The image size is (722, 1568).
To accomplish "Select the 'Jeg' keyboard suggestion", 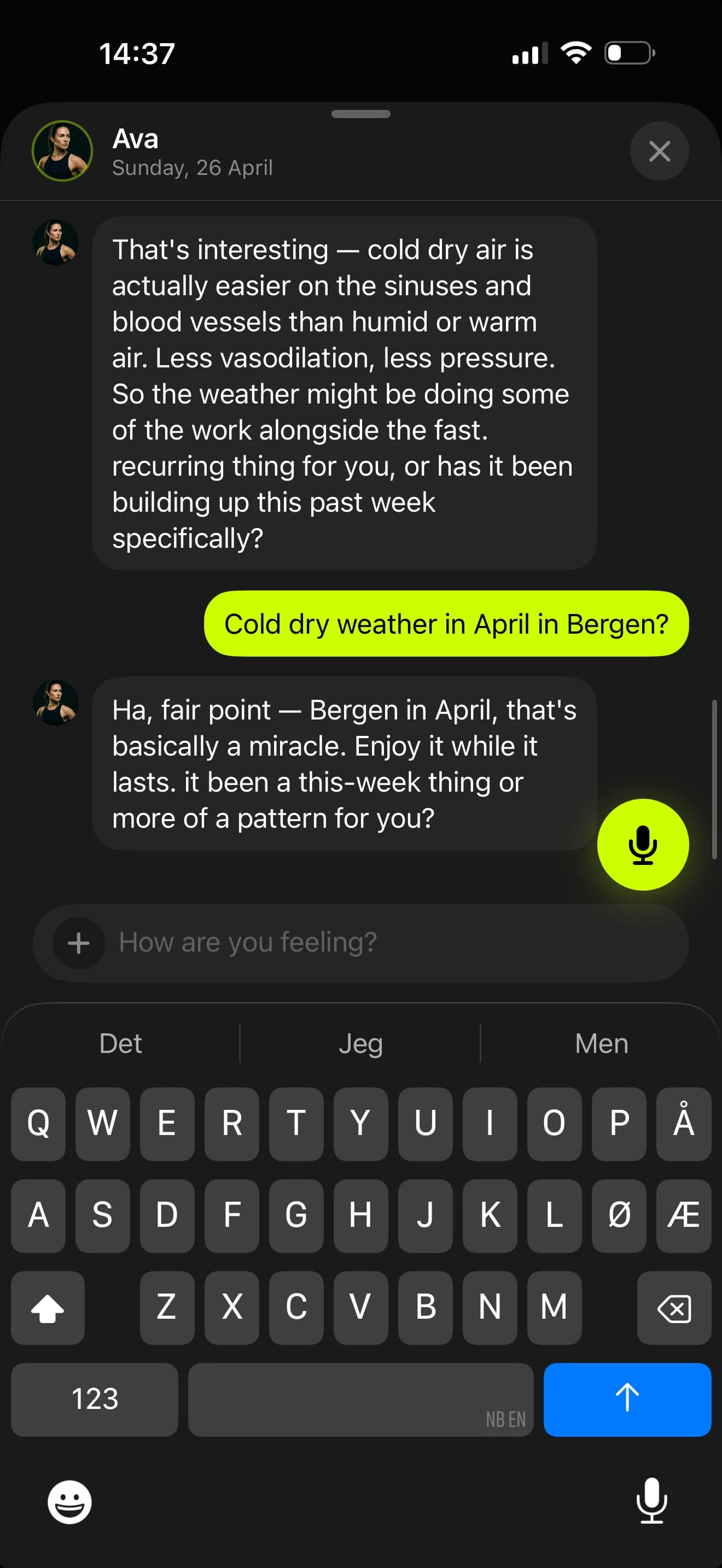I will coord(360,1043).
